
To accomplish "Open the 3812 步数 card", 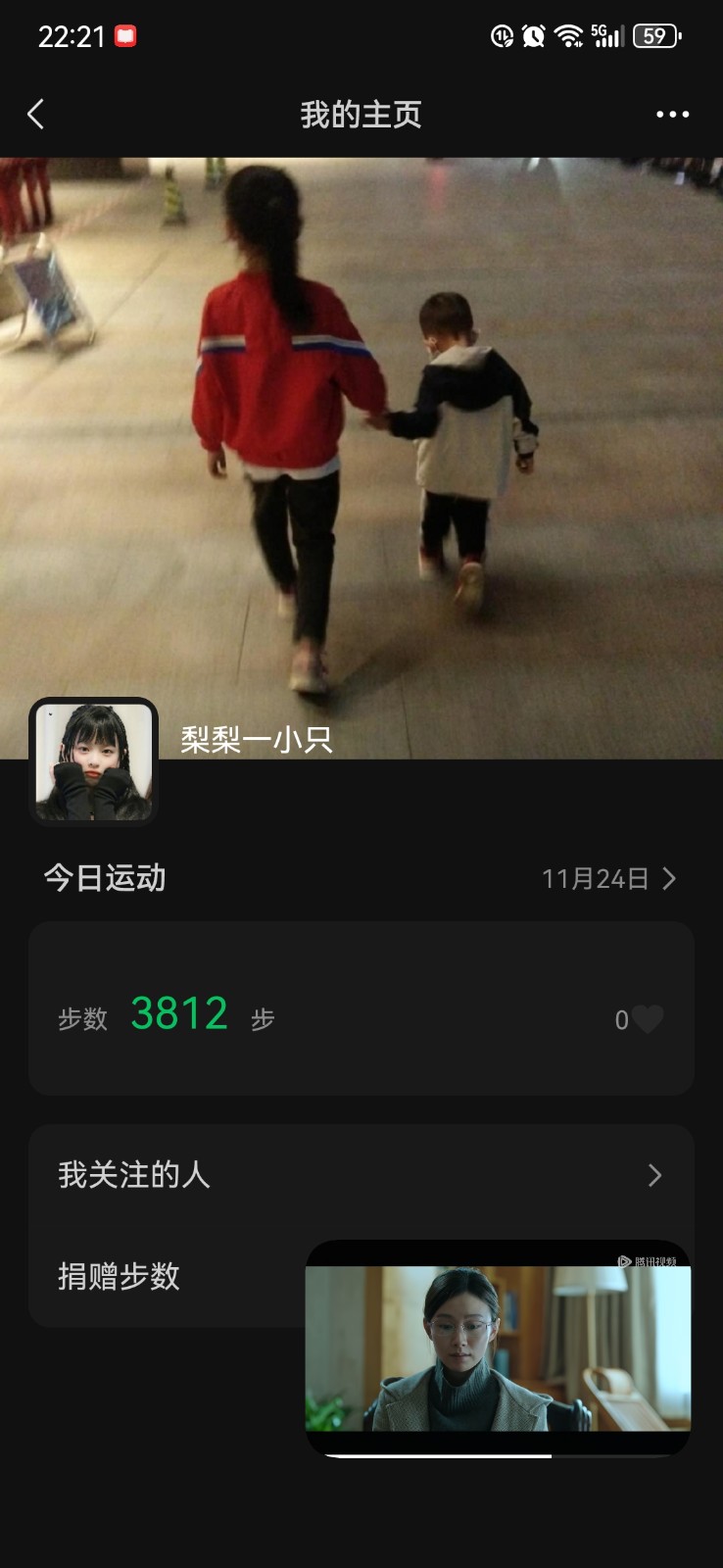I will tap(361, 1008).
